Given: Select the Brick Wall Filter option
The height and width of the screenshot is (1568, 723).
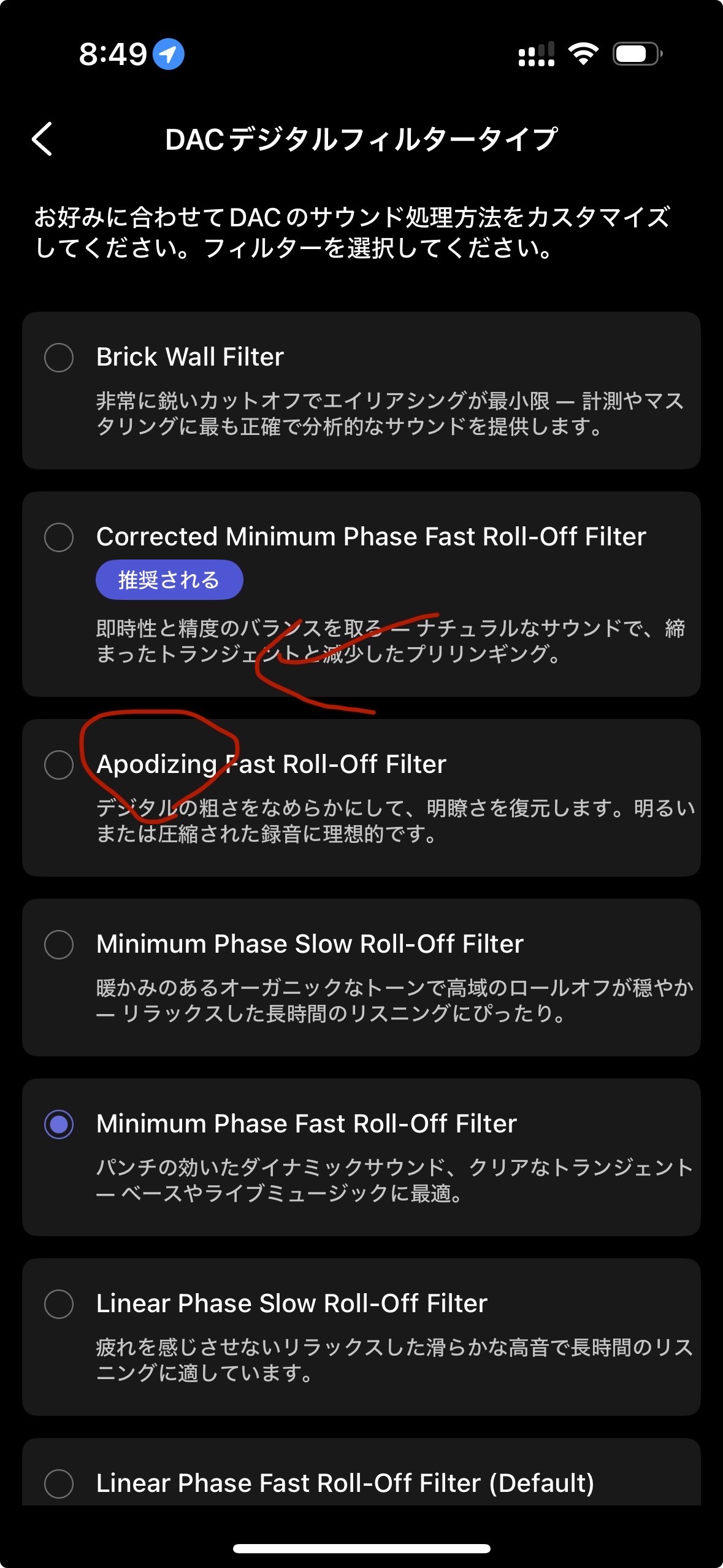Looking at the screenshot, I should pyautogui.click(x=59, y=357).
